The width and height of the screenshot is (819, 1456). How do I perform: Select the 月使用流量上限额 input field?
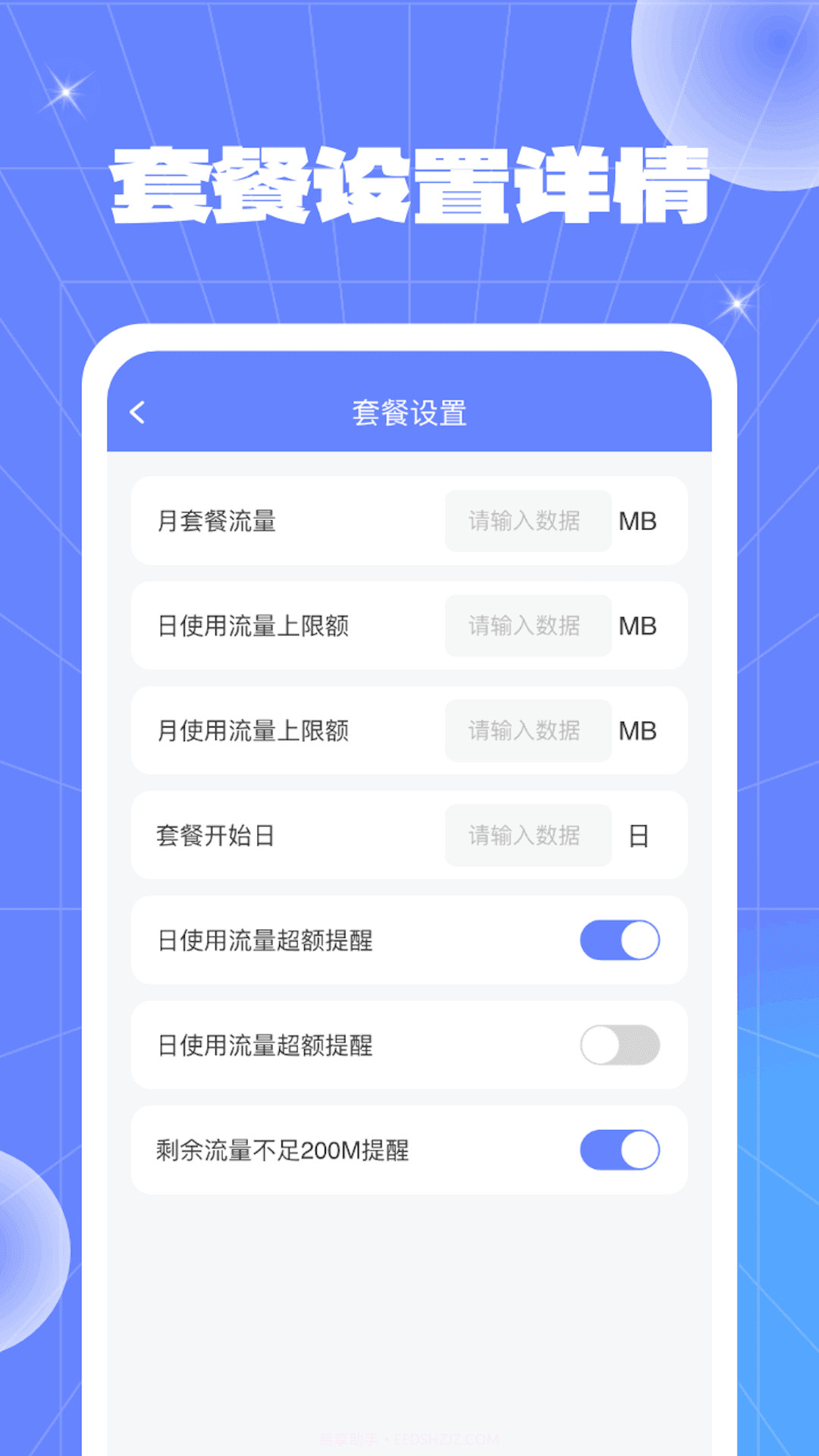click(x=527, y=731)
